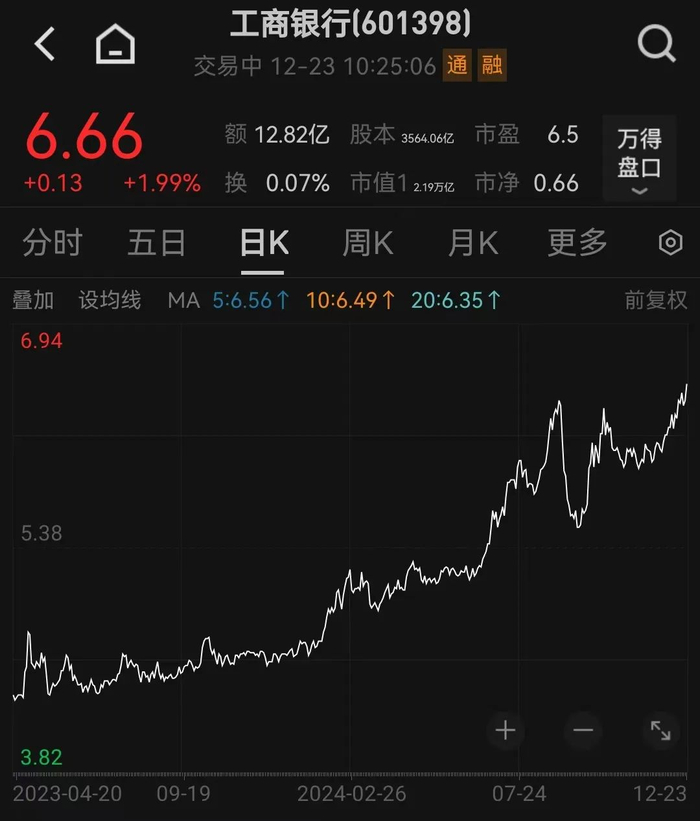The height and width of the screenshot is (821, 700).
Task: Switch to the 月K chart tab
Action: (x=473, y=242)
